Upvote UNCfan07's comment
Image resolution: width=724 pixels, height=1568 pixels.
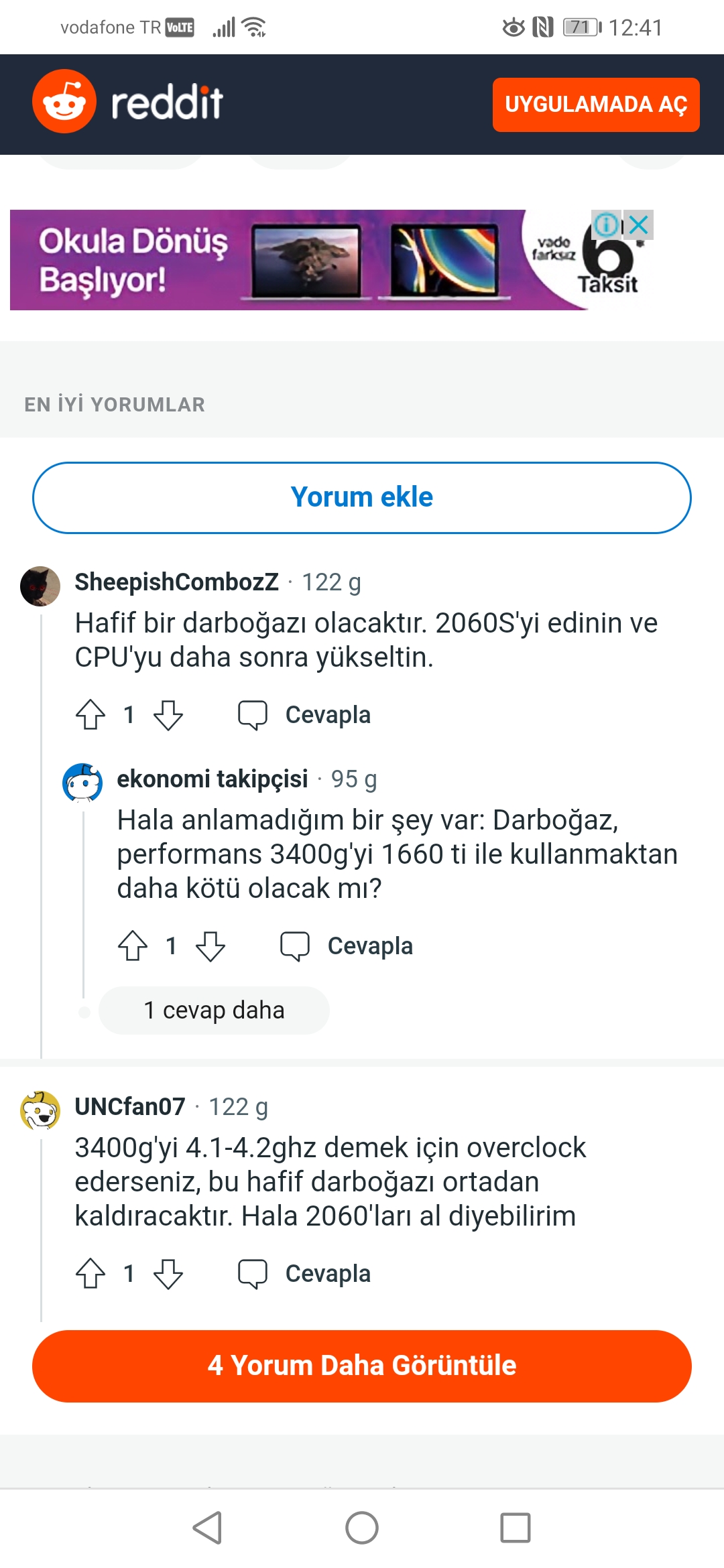[90, 1273]
